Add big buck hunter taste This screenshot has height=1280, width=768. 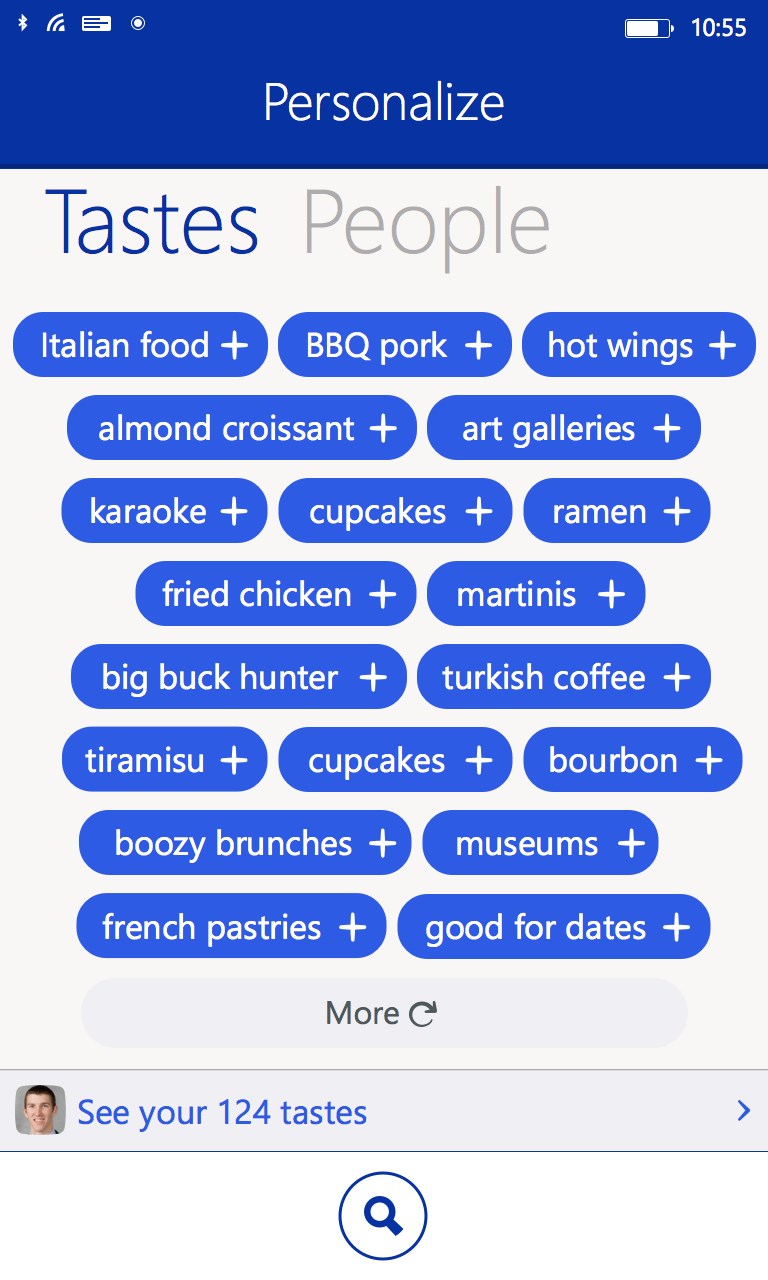pyautogui.click(x=238, y=677)
